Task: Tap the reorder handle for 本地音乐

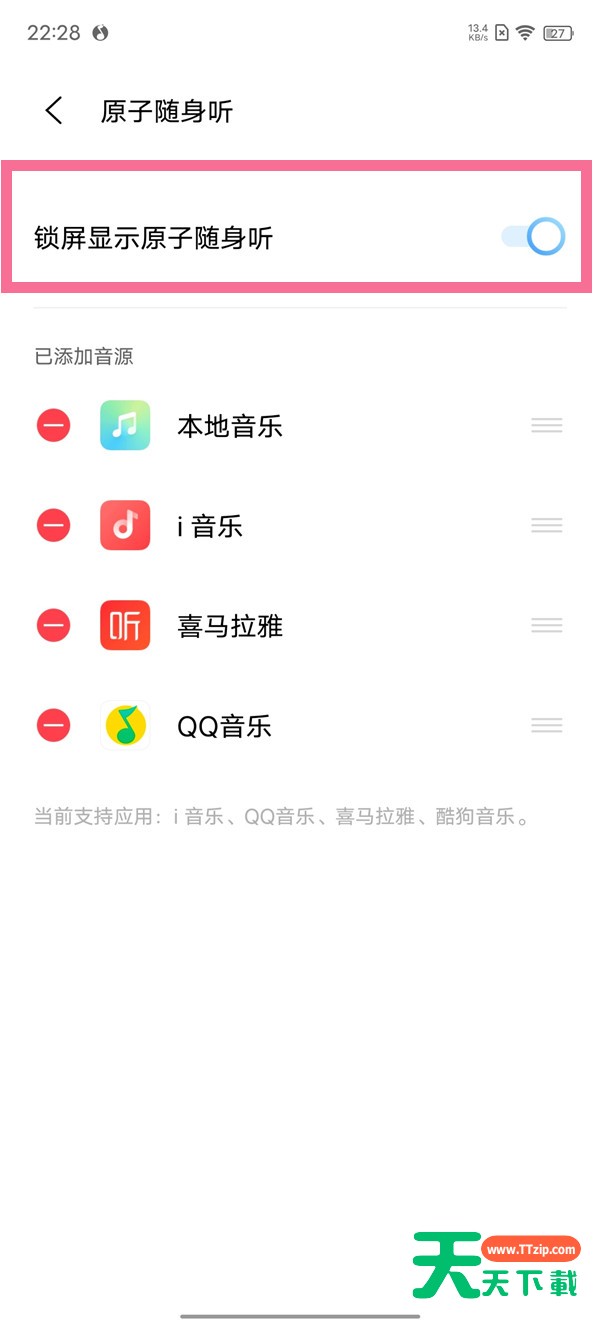Action: pyautogui.click(x=547, y=426)
